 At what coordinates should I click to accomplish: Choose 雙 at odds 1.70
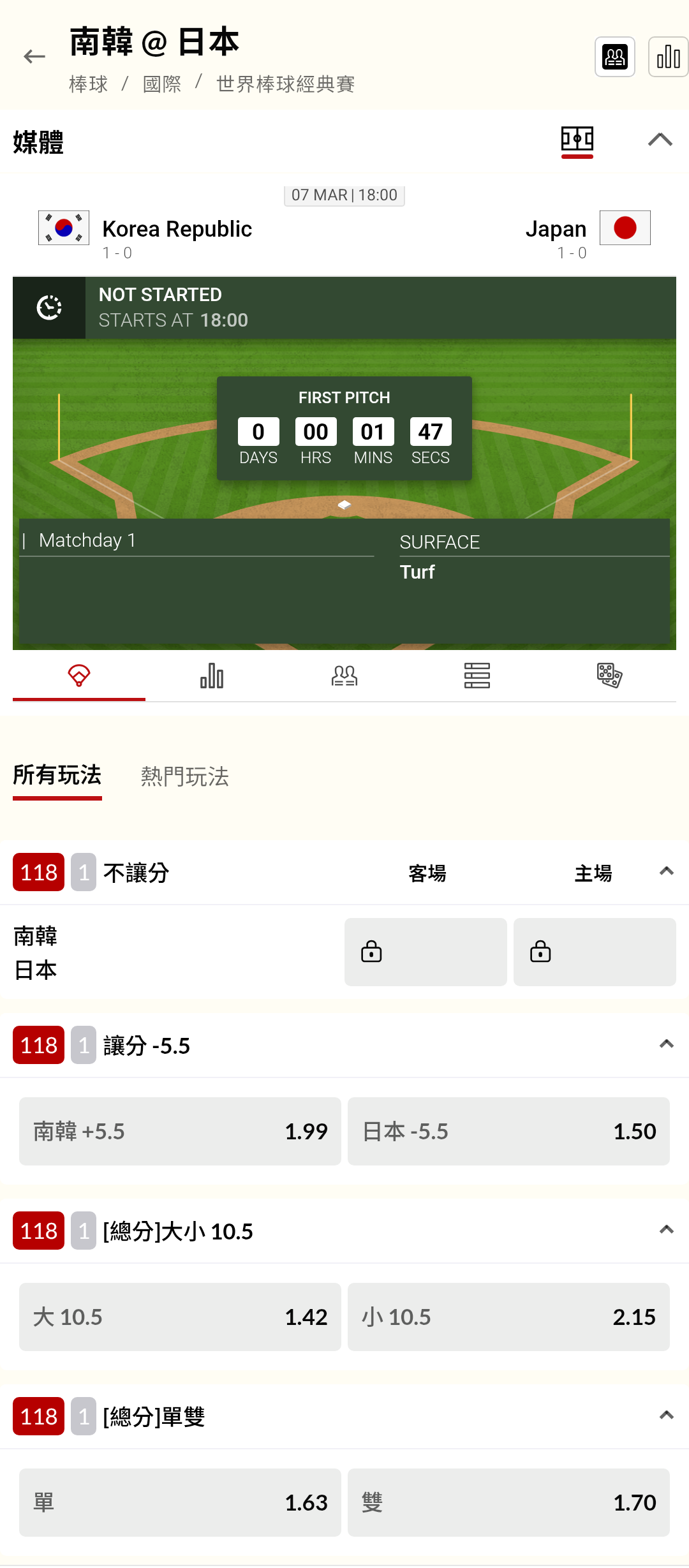click(508, 1502)
